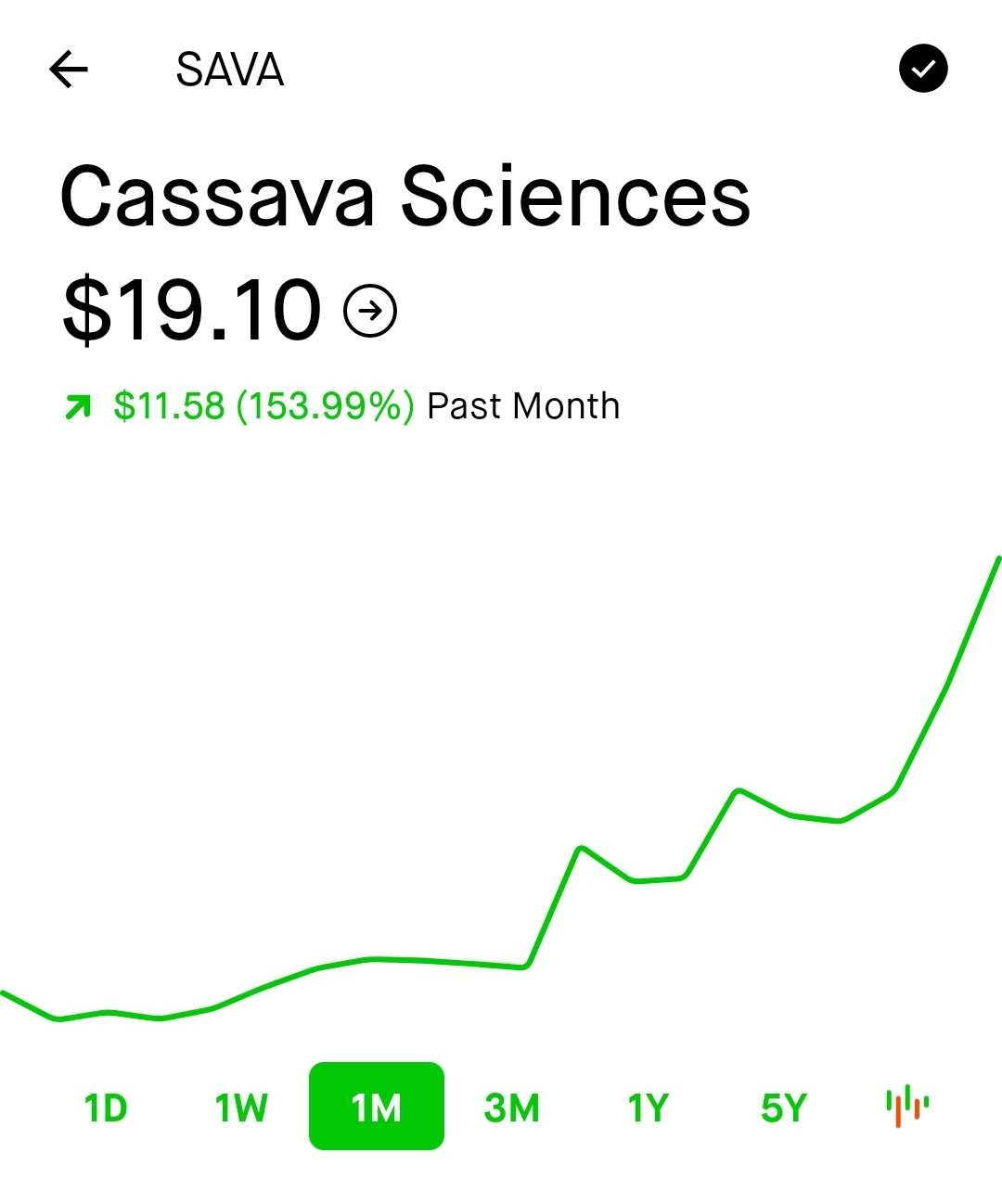Switch chart to 1D range
The image size is (1002, 1204).
point(106,1108)
